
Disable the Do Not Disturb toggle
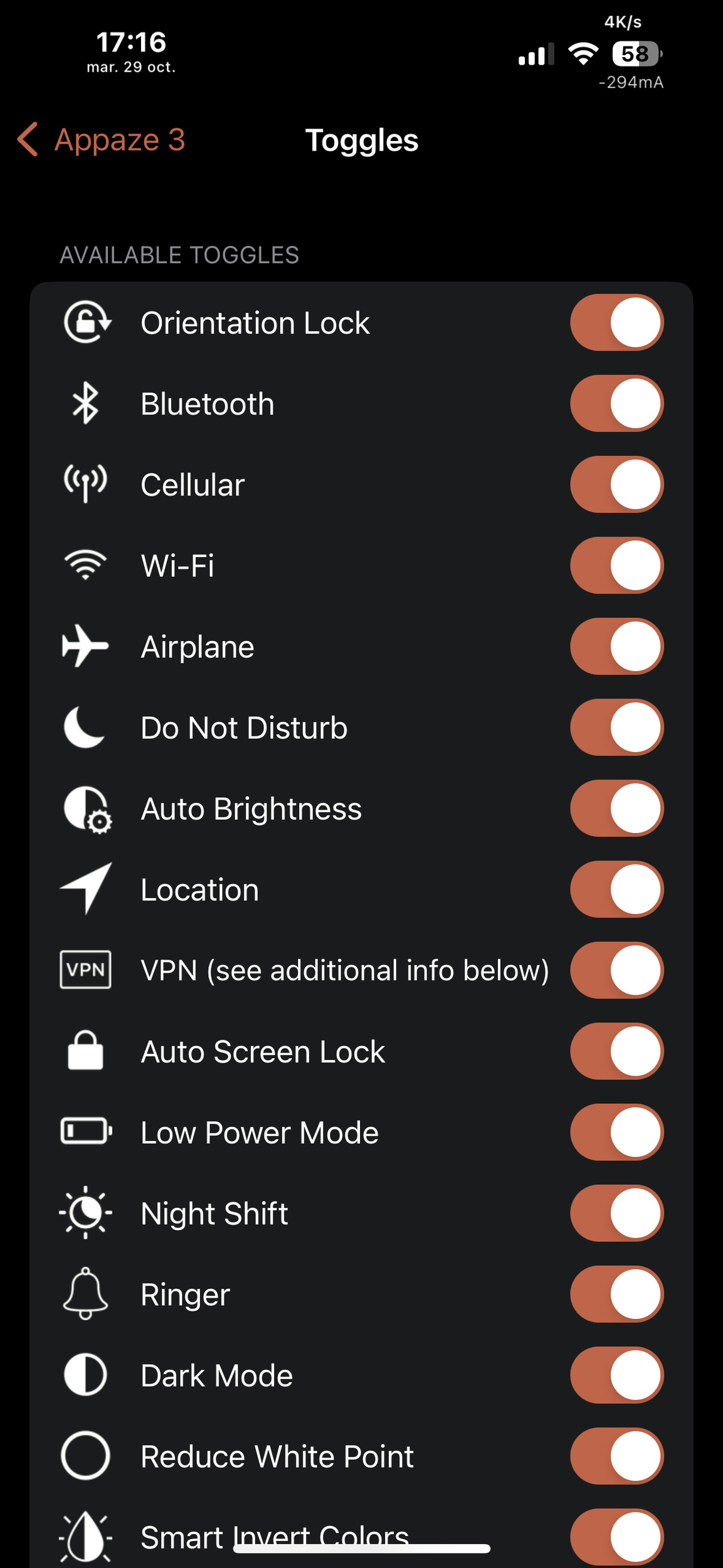tap(616, 727)
